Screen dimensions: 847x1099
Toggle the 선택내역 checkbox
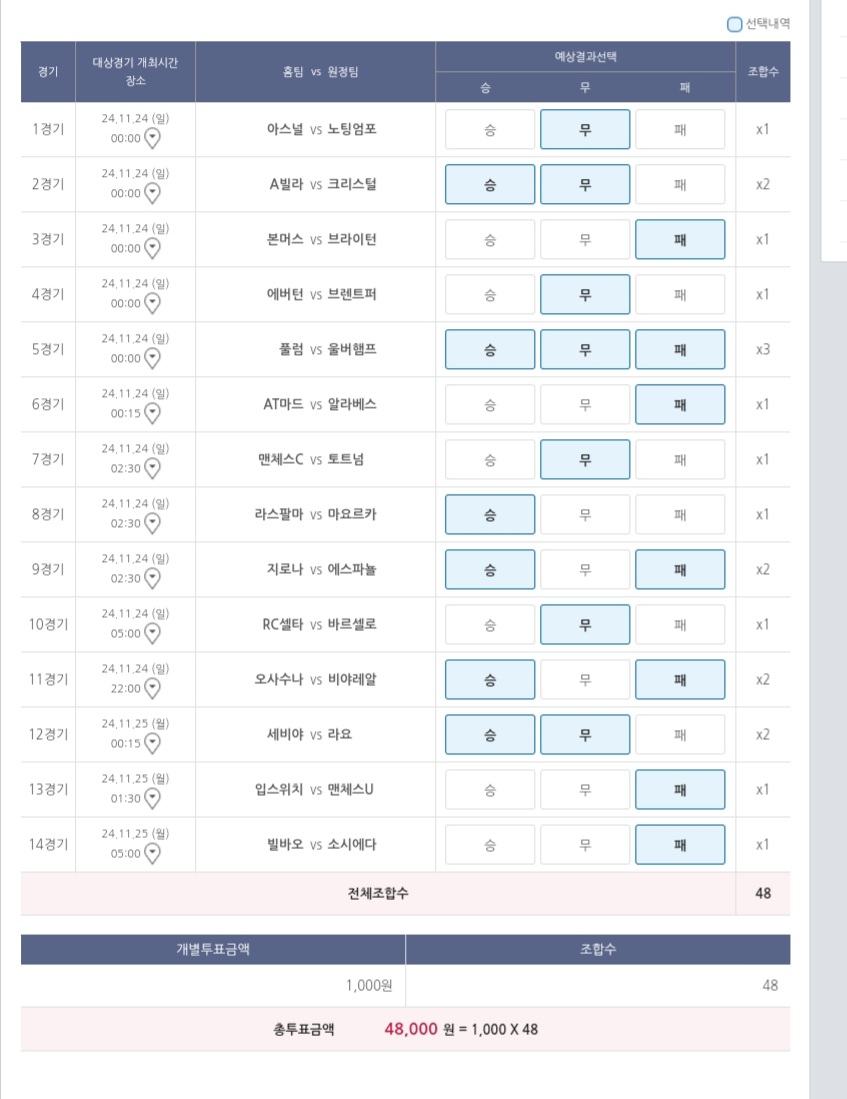coord(735,24)
